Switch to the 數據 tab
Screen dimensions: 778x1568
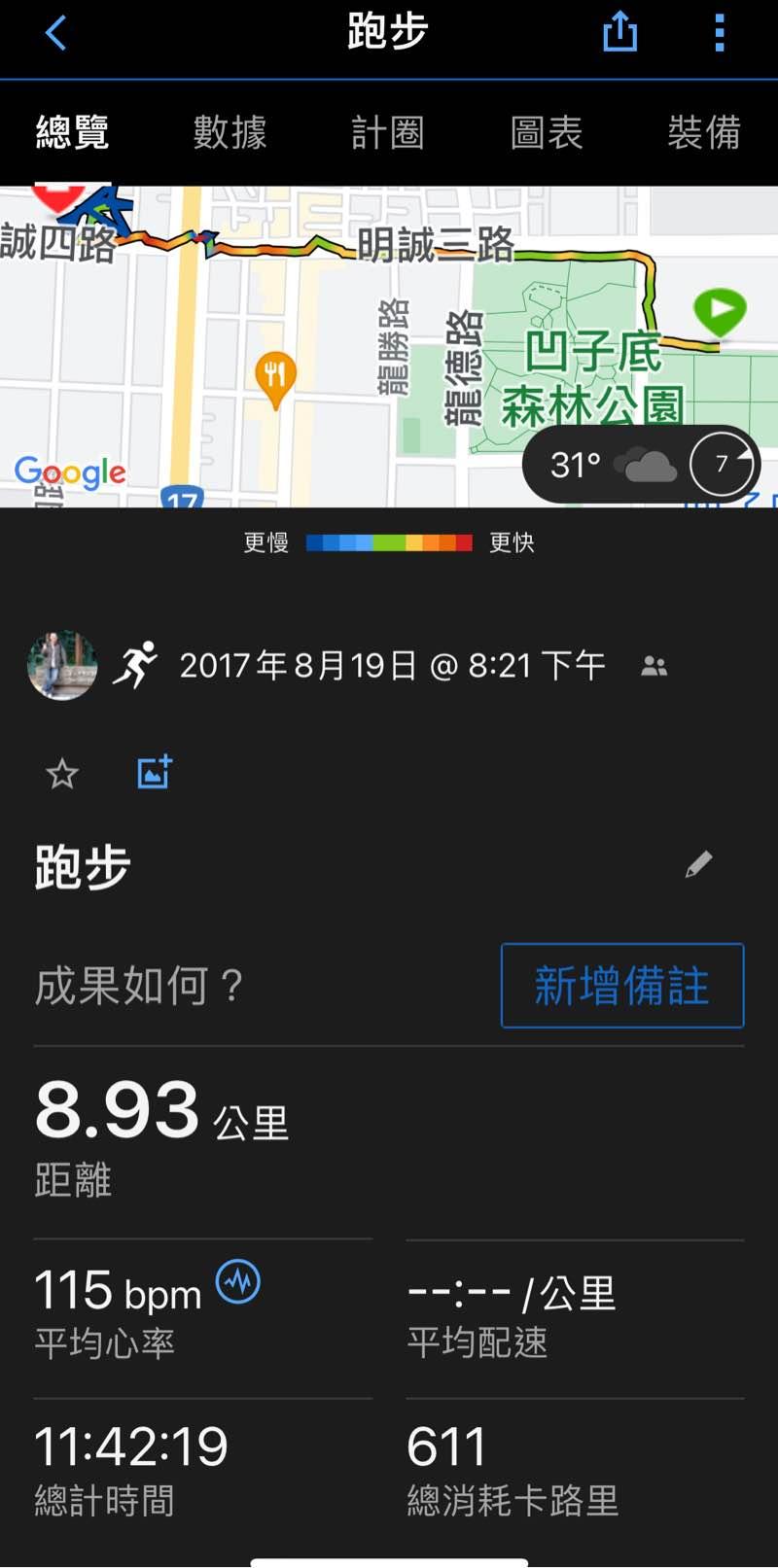pos(230,132)
